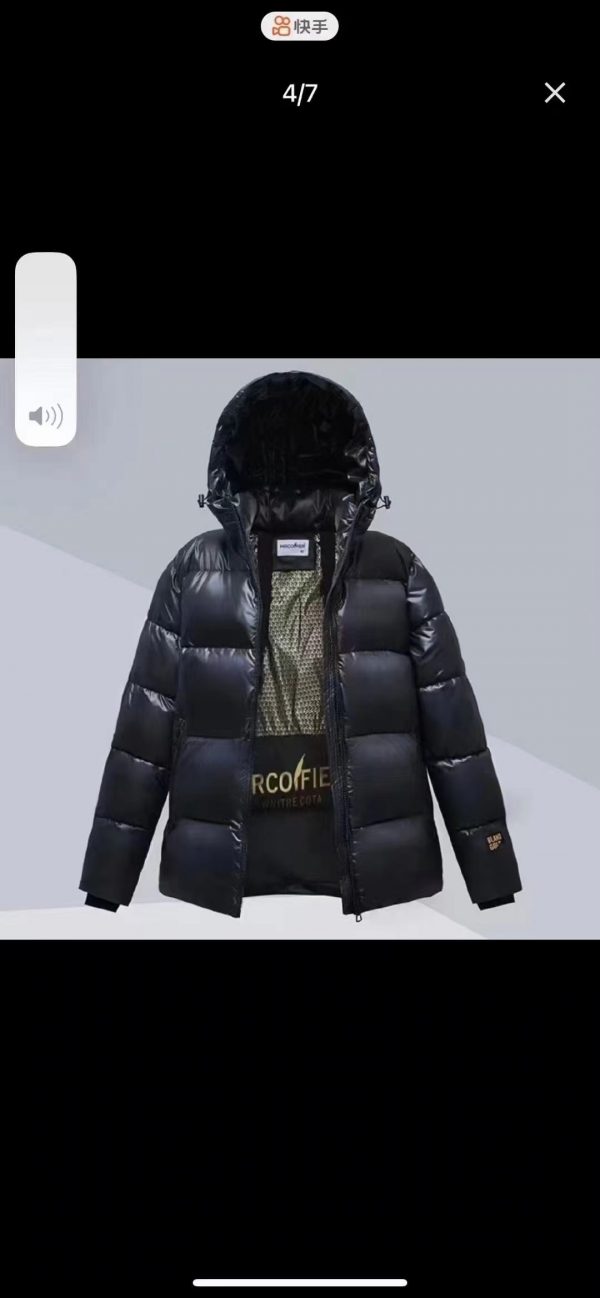The height and width of the screenshot is (1298, 600).
Task: Close the image viewer
Action: pos(554,93)
